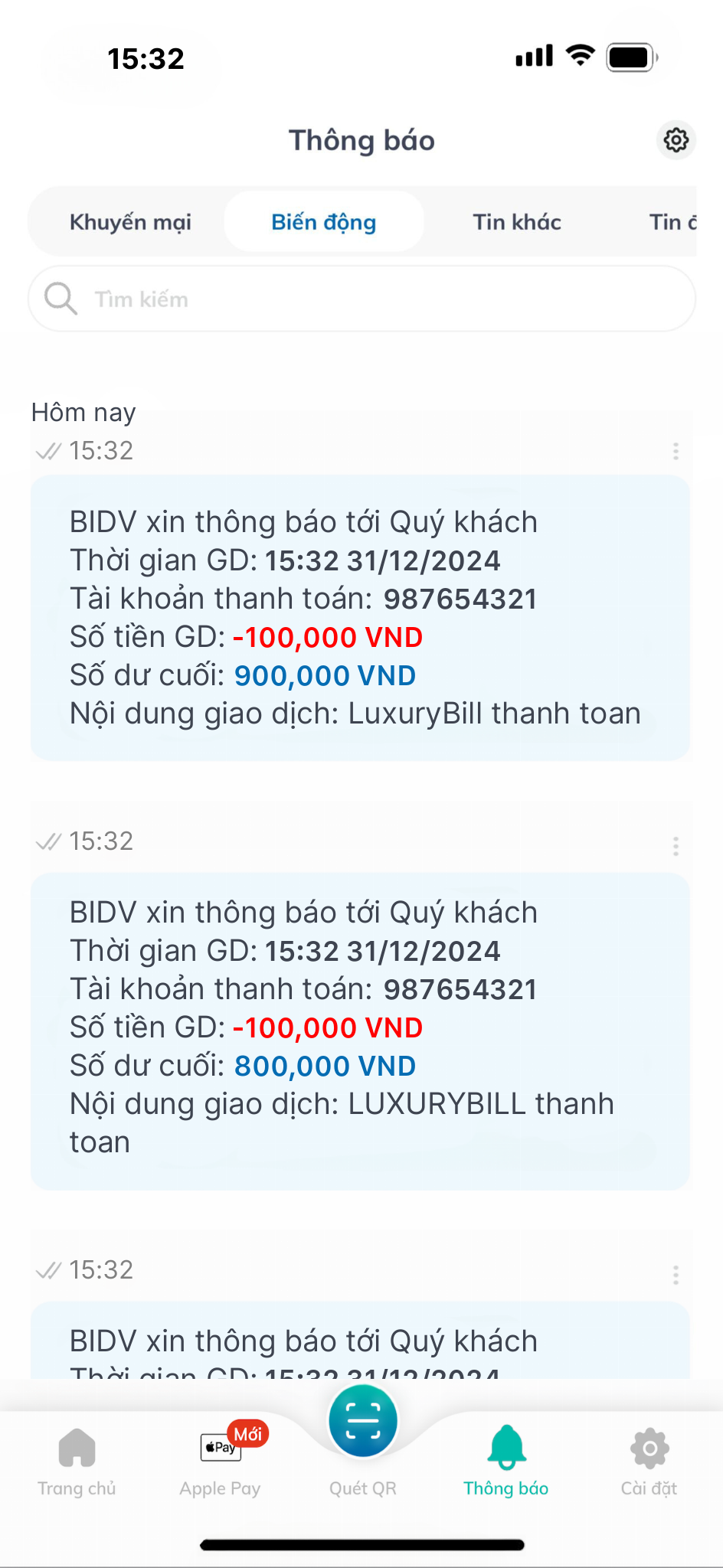Tap the Tìm kiếm search field
Viewport: 723px width, 1568px height.
pyautogui.click(x=361, y=299)
